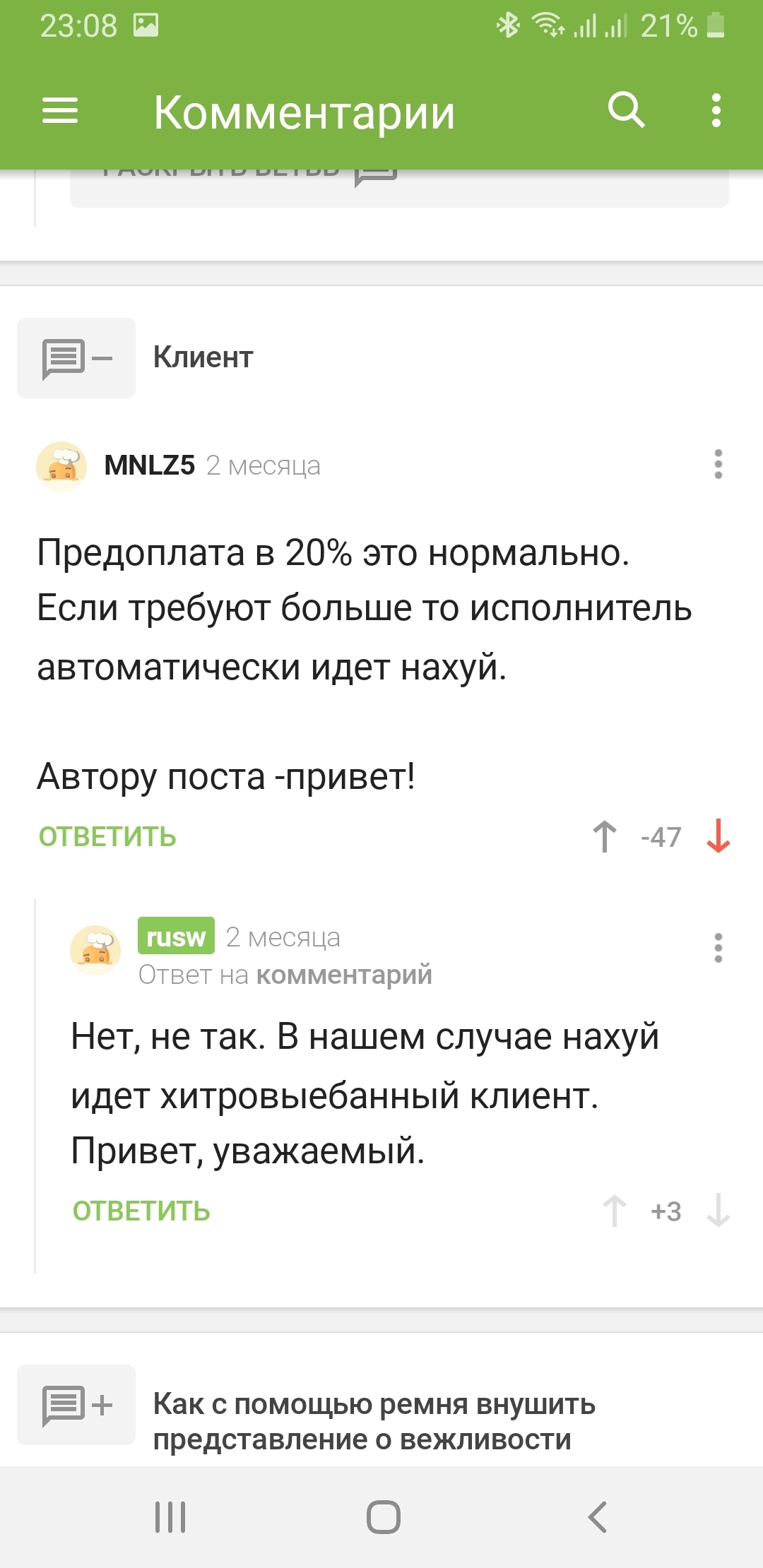Open MNLZ5's user profile
Screen dimensions: 763x1568
tap(149, 465)
